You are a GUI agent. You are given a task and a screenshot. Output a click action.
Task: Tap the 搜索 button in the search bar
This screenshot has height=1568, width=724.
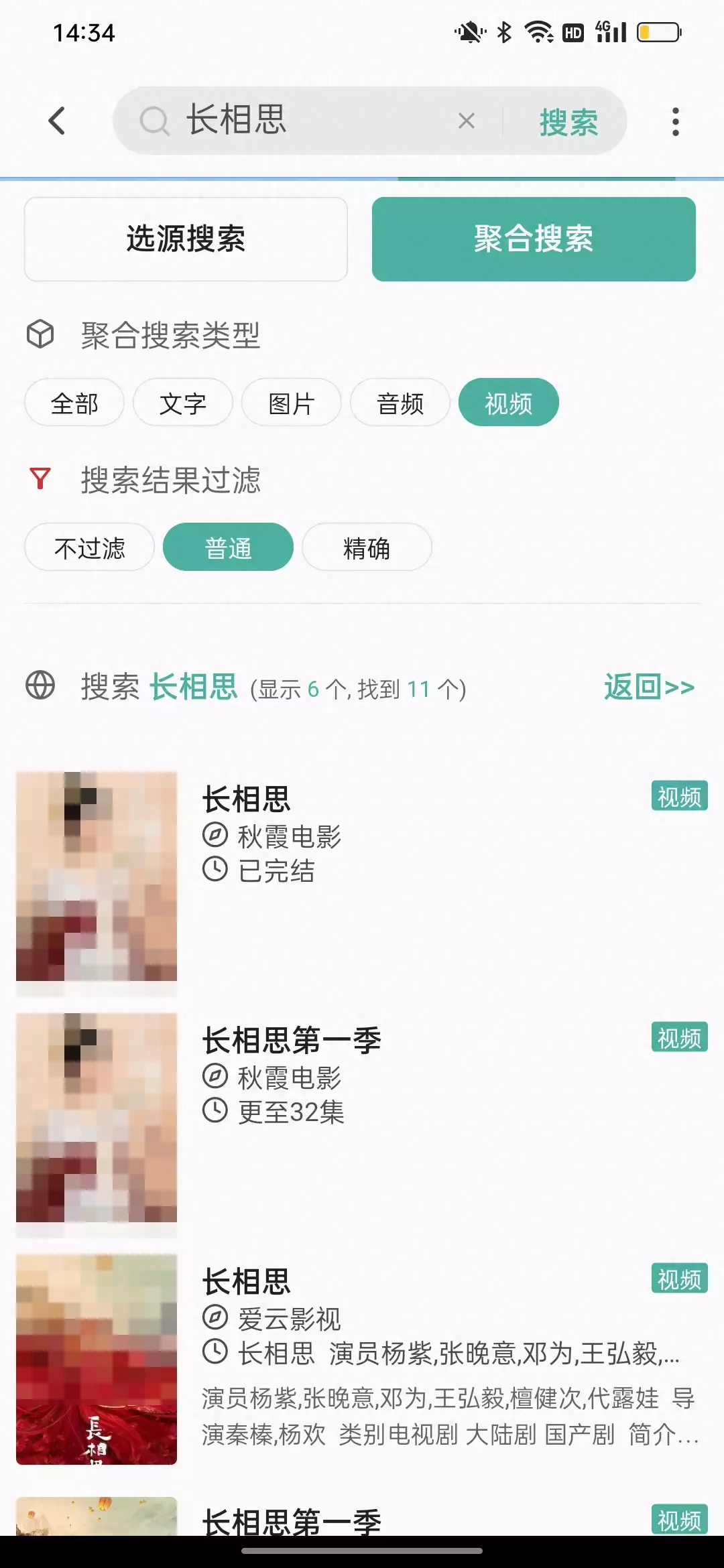[x=568, y=123]
